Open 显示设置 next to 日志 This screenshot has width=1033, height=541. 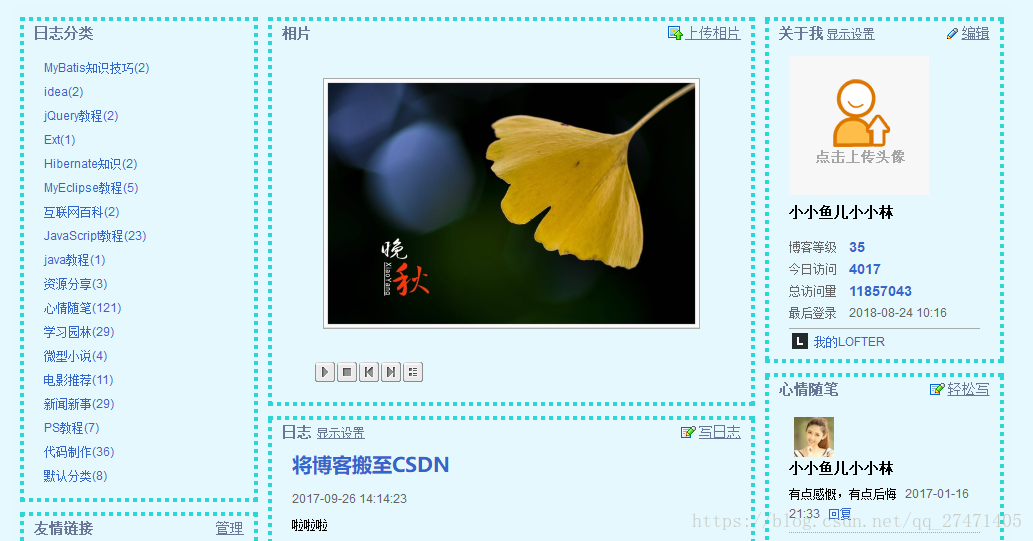coord(340,433)
